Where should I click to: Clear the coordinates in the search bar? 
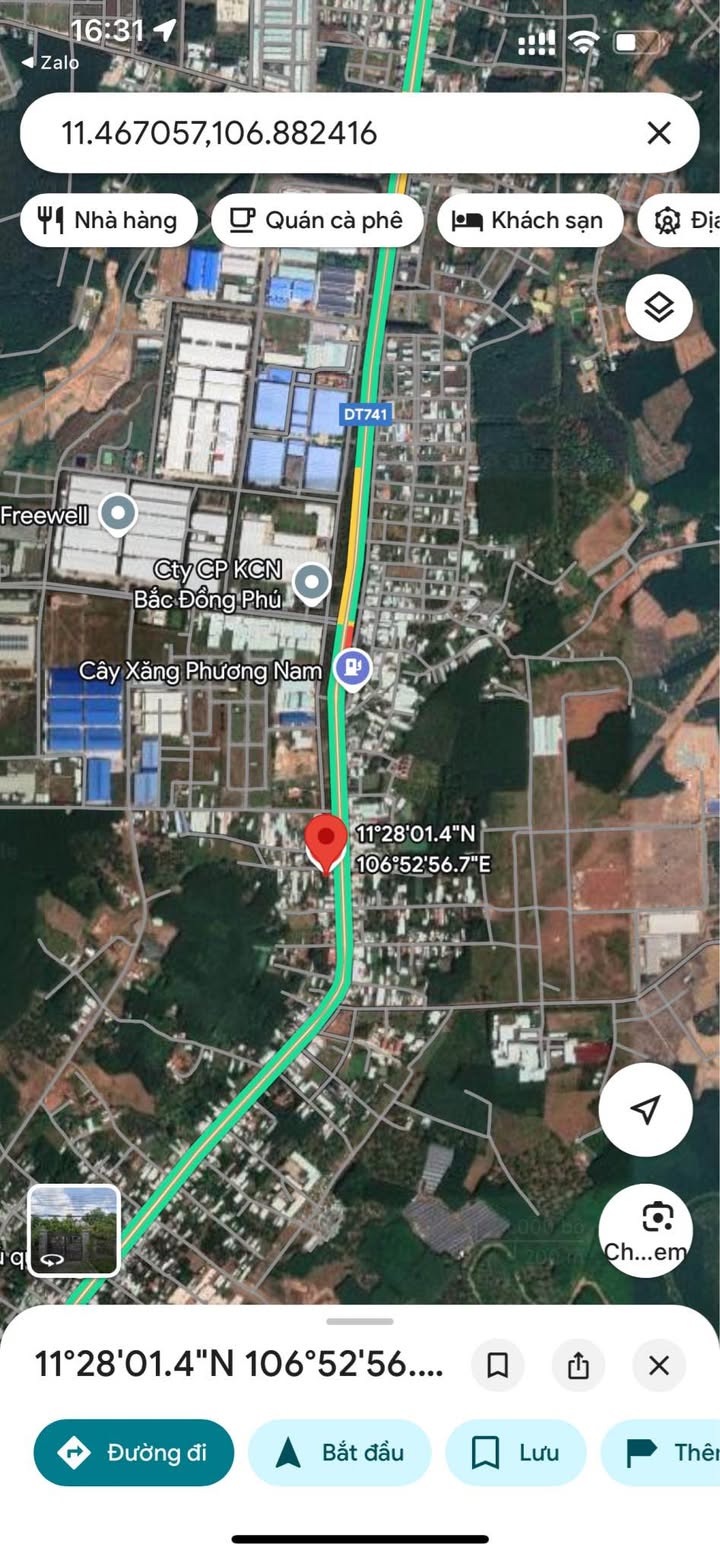658,133
